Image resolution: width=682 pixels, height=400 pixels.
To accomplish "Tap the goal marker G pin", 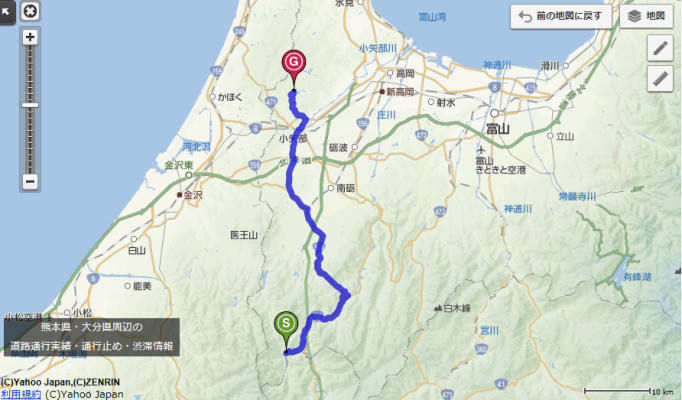I will coord(293,64).
